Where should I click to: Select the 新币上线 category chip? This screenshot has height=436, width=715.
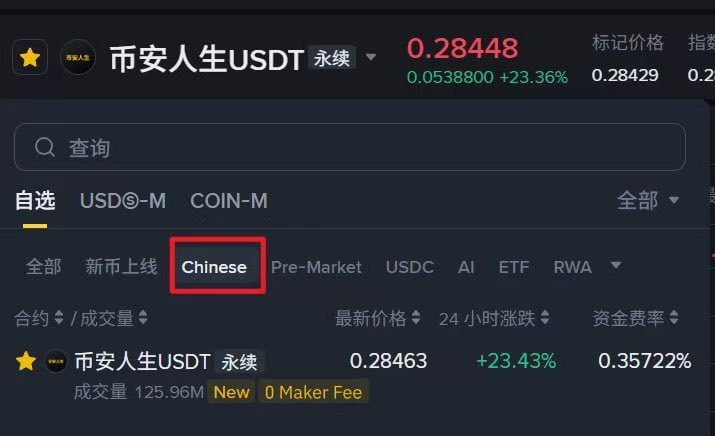121,267
